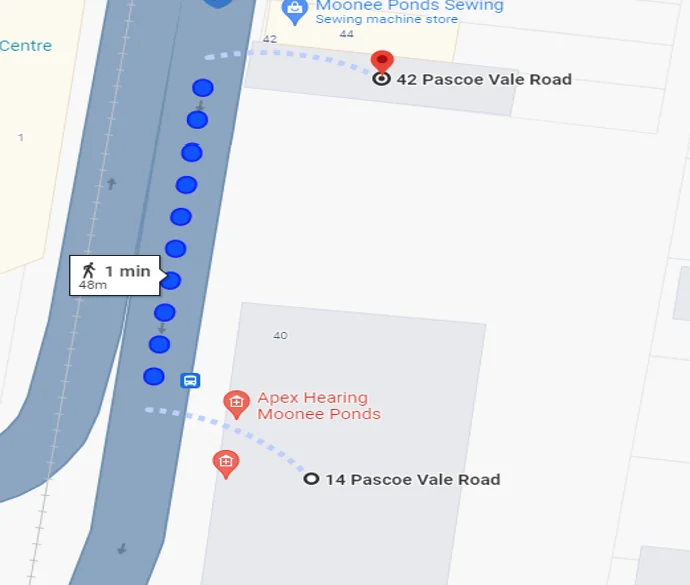This screenshot has height=585, width=690.
Task: Open the Moonee Ponds Sewing store place
Action: click(x=294, y=11)
